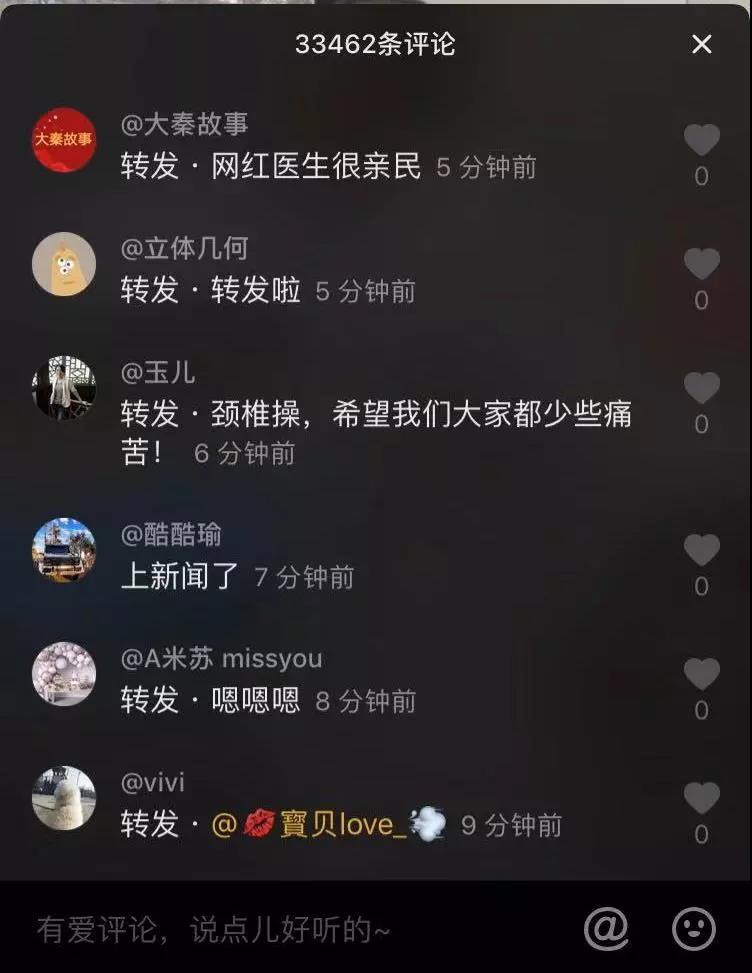Like the comment by 大秦故事
752x973 pixels.
pos(701,141)
